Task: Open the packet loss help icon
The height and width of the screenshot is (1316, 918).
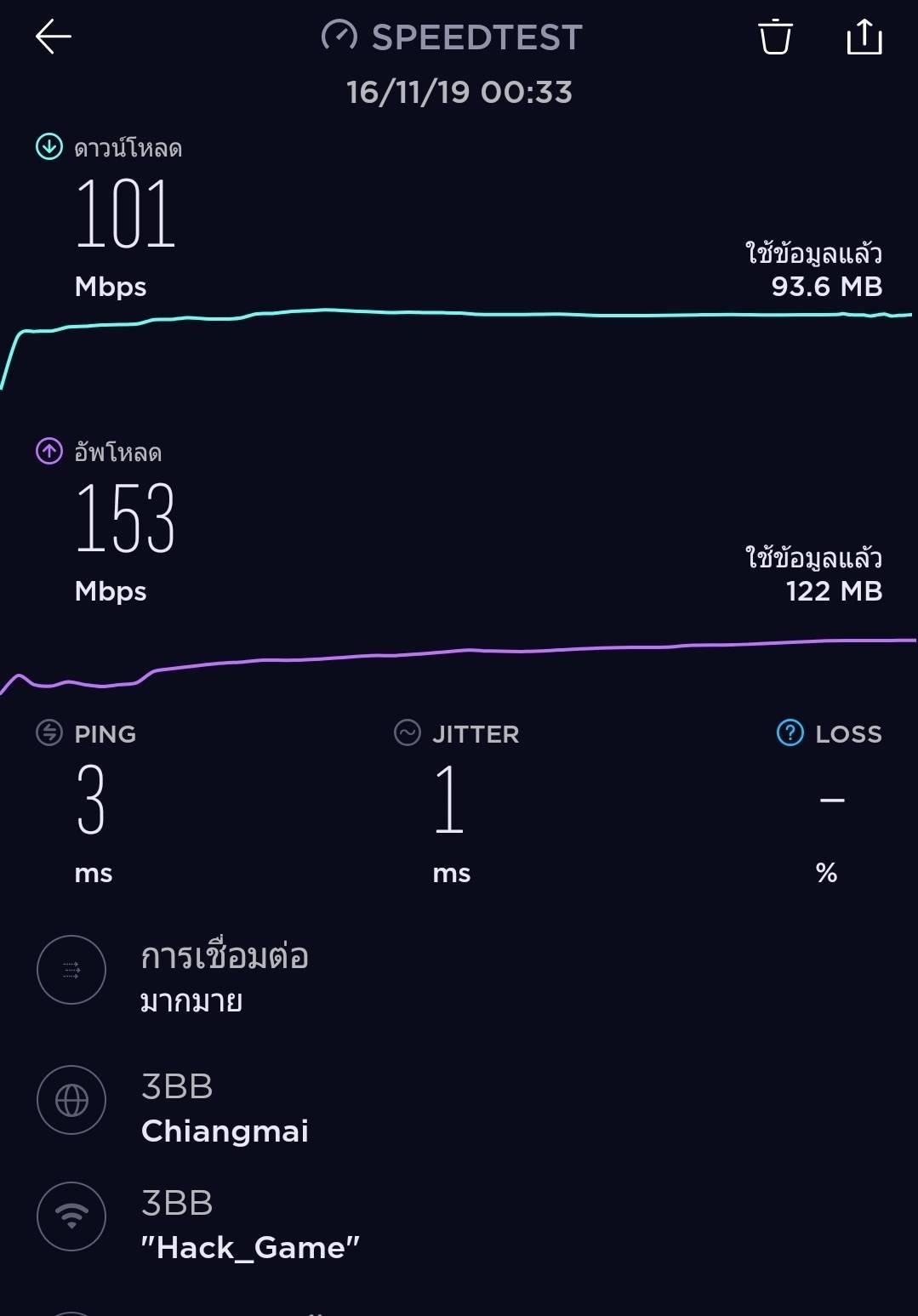Action: click(x=790, y=732)
